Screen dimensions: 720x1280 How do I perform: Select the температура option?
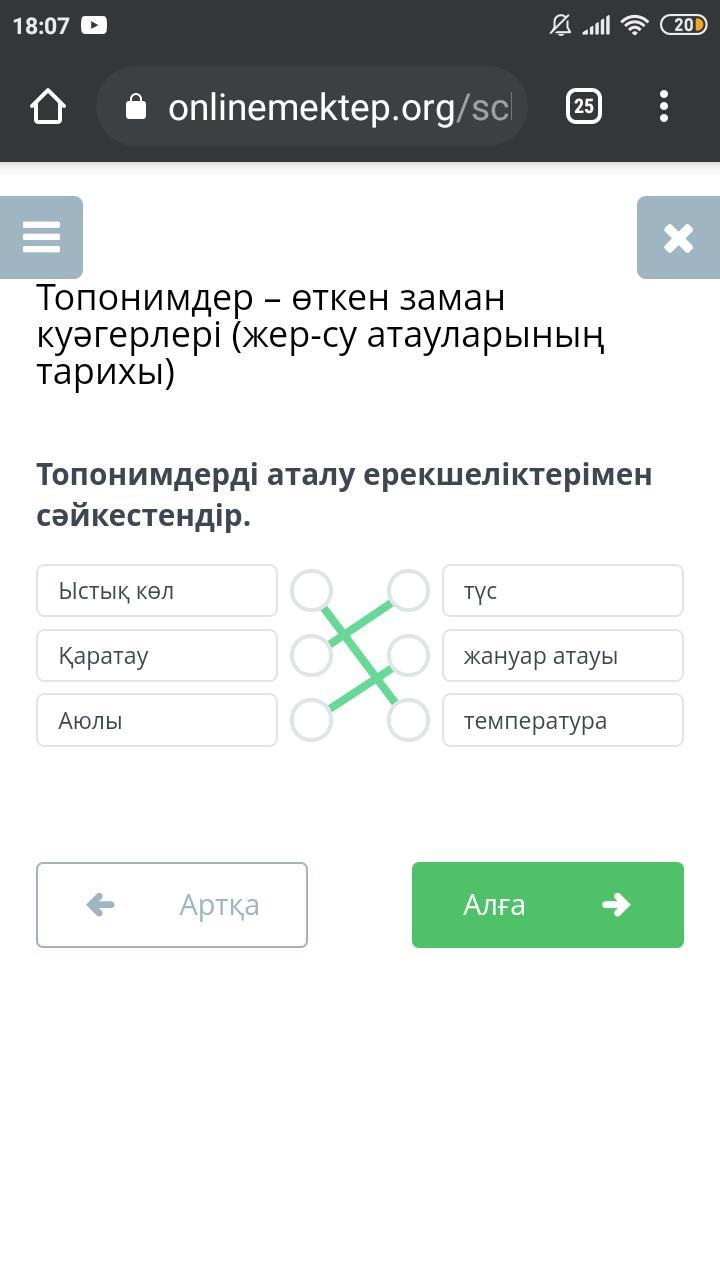click(563, 720)
